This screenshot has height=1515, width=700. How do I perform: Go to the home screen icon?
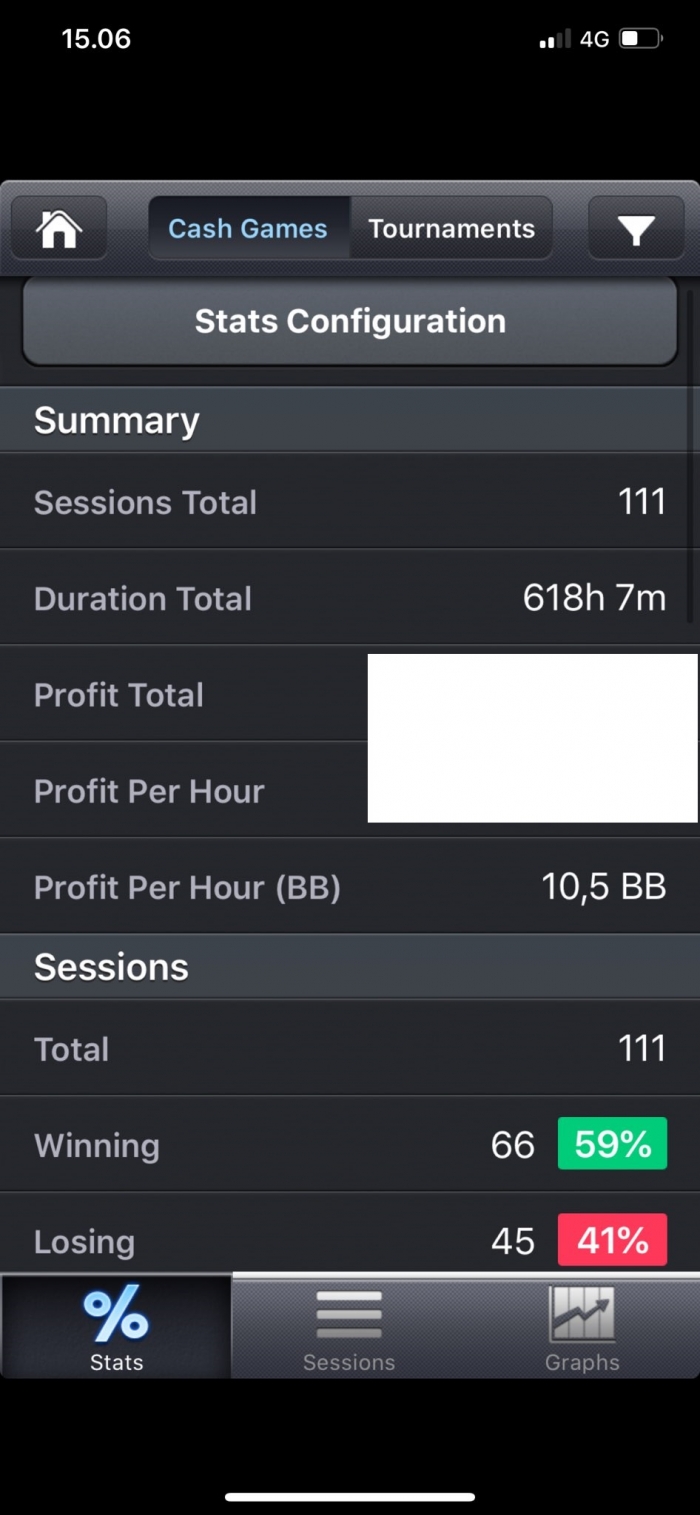pyautogui.click(x=59, y=229)
